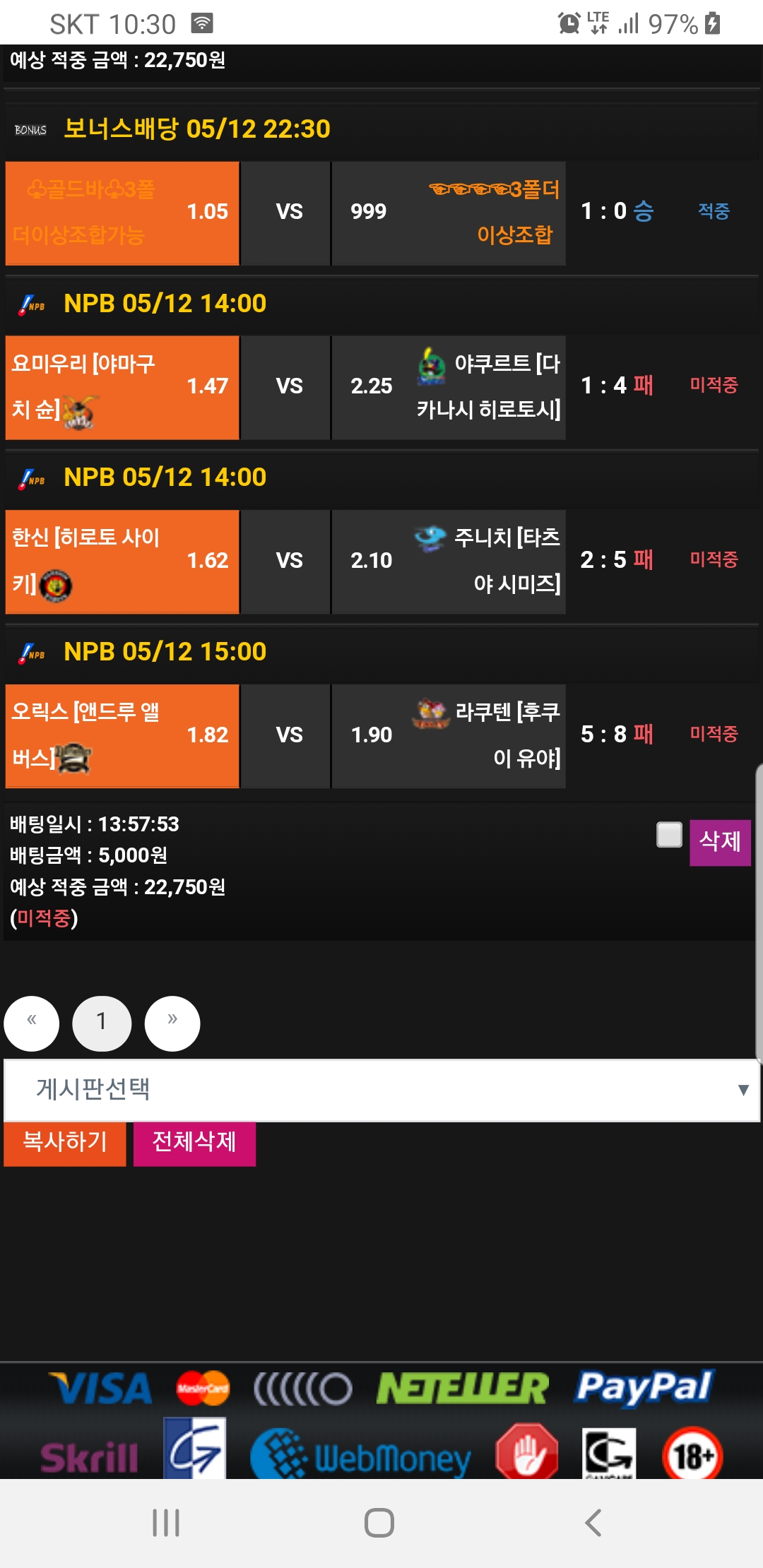This screenshot has width=763, height=1568.
Task: Go to the next page with »
Action: 172,1023
